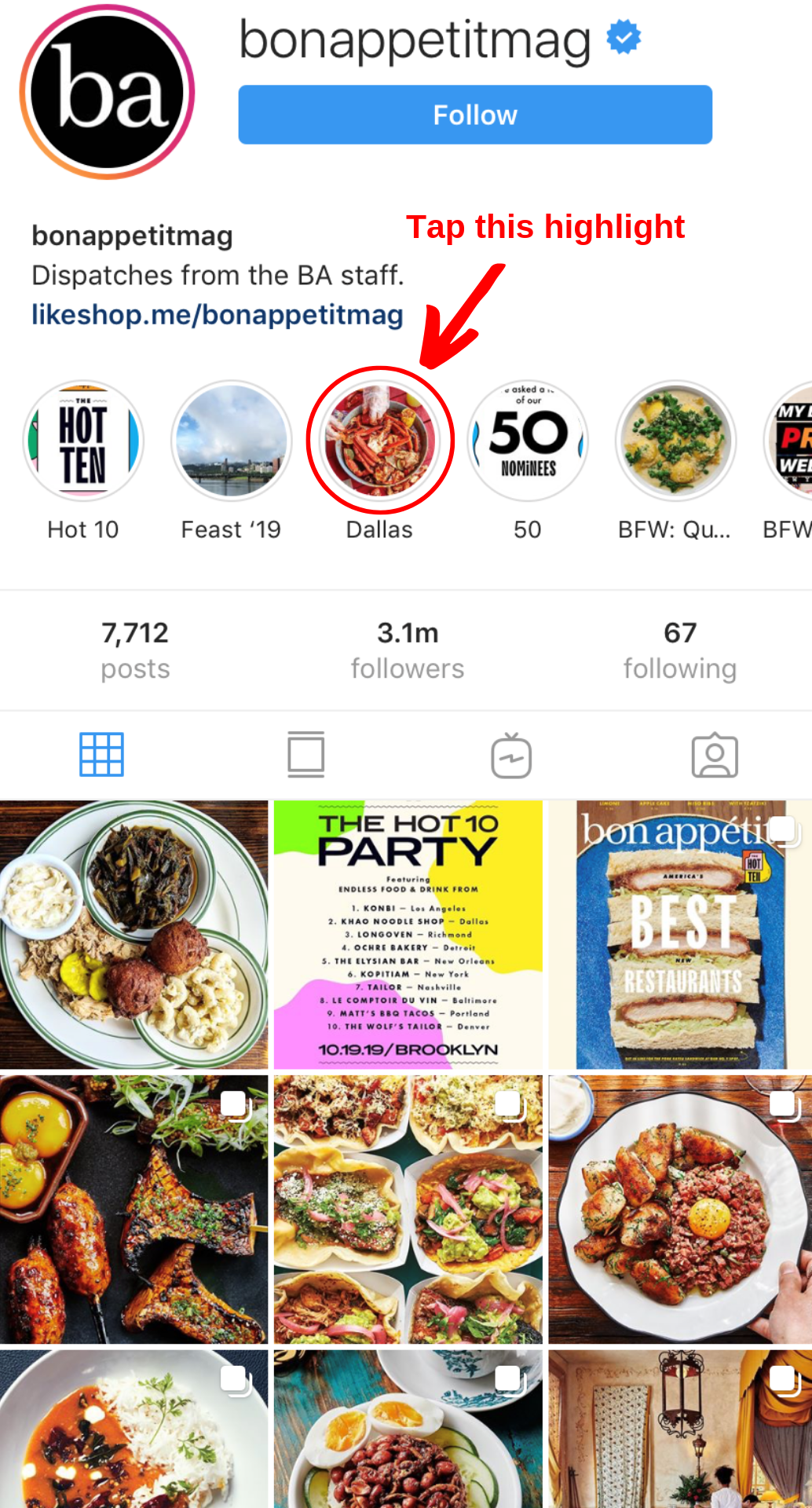Open the grilled skewers and mushrooms post
This screenshot has height=1508, width=812.
click(134, 1210)
